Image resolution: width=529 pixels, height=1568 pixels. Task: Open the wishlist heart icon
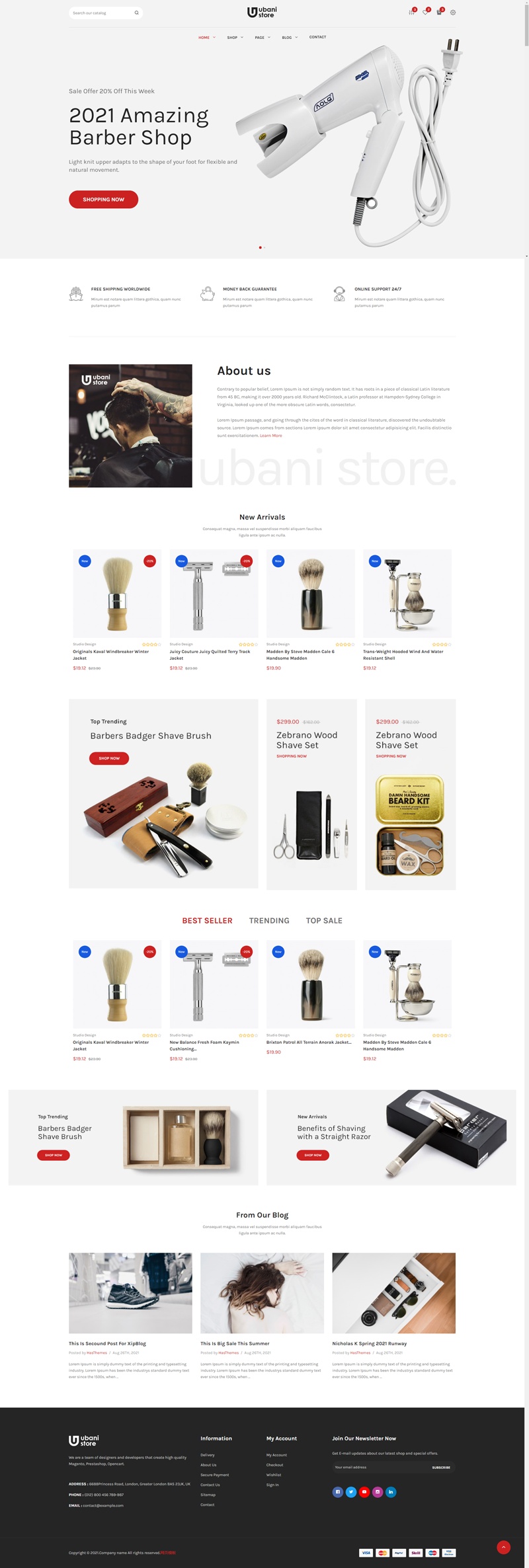425,13
